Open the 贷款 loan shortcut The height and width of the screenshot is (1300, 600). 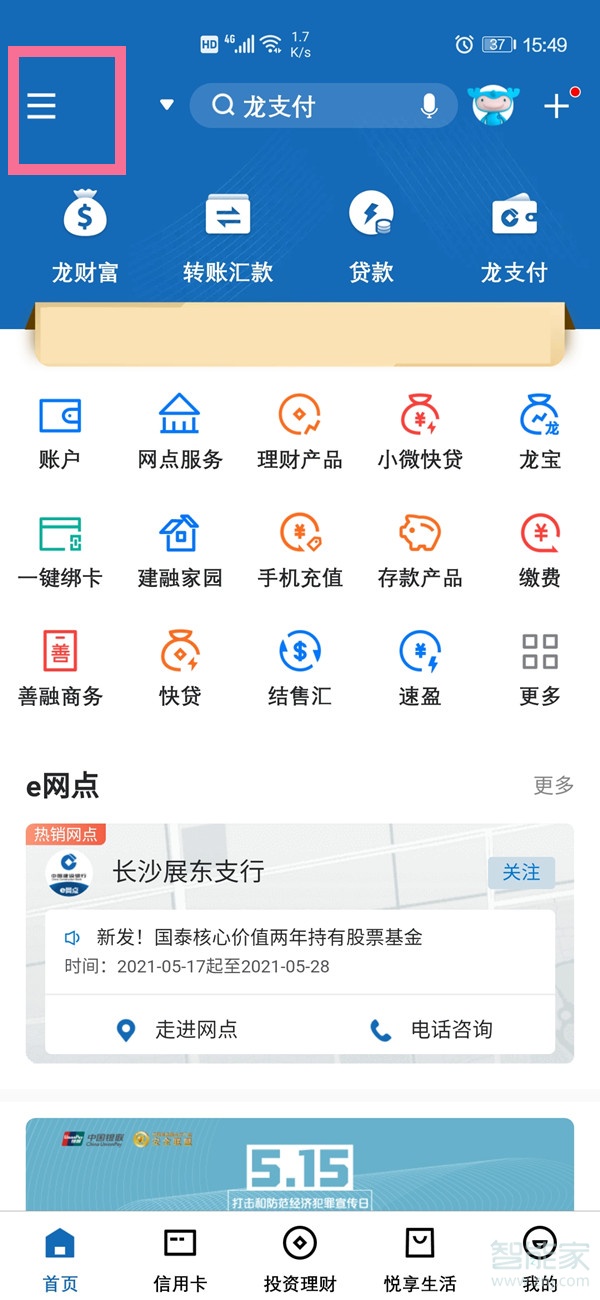[371, 238]
